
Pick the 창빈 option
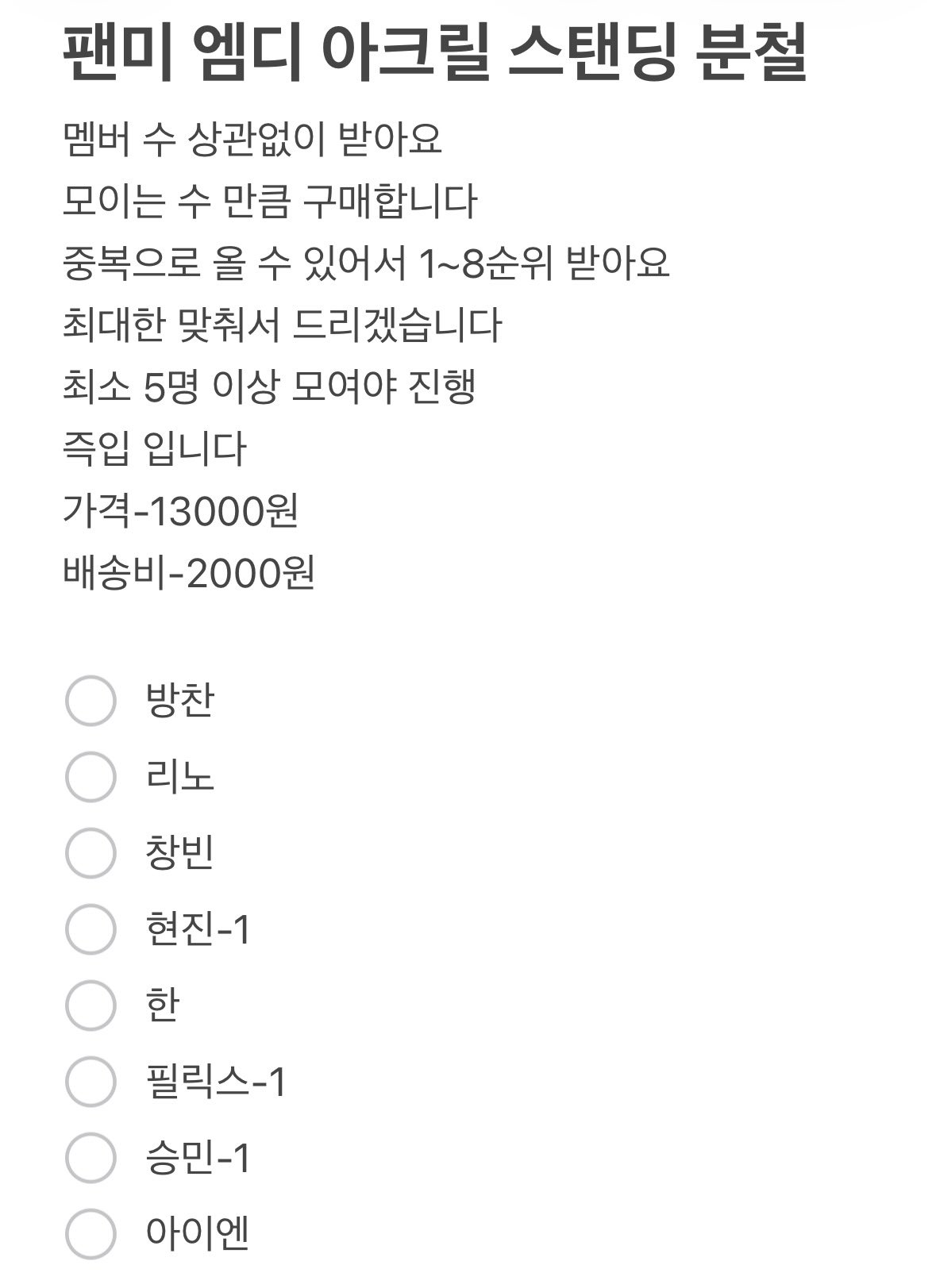[91, 853]
